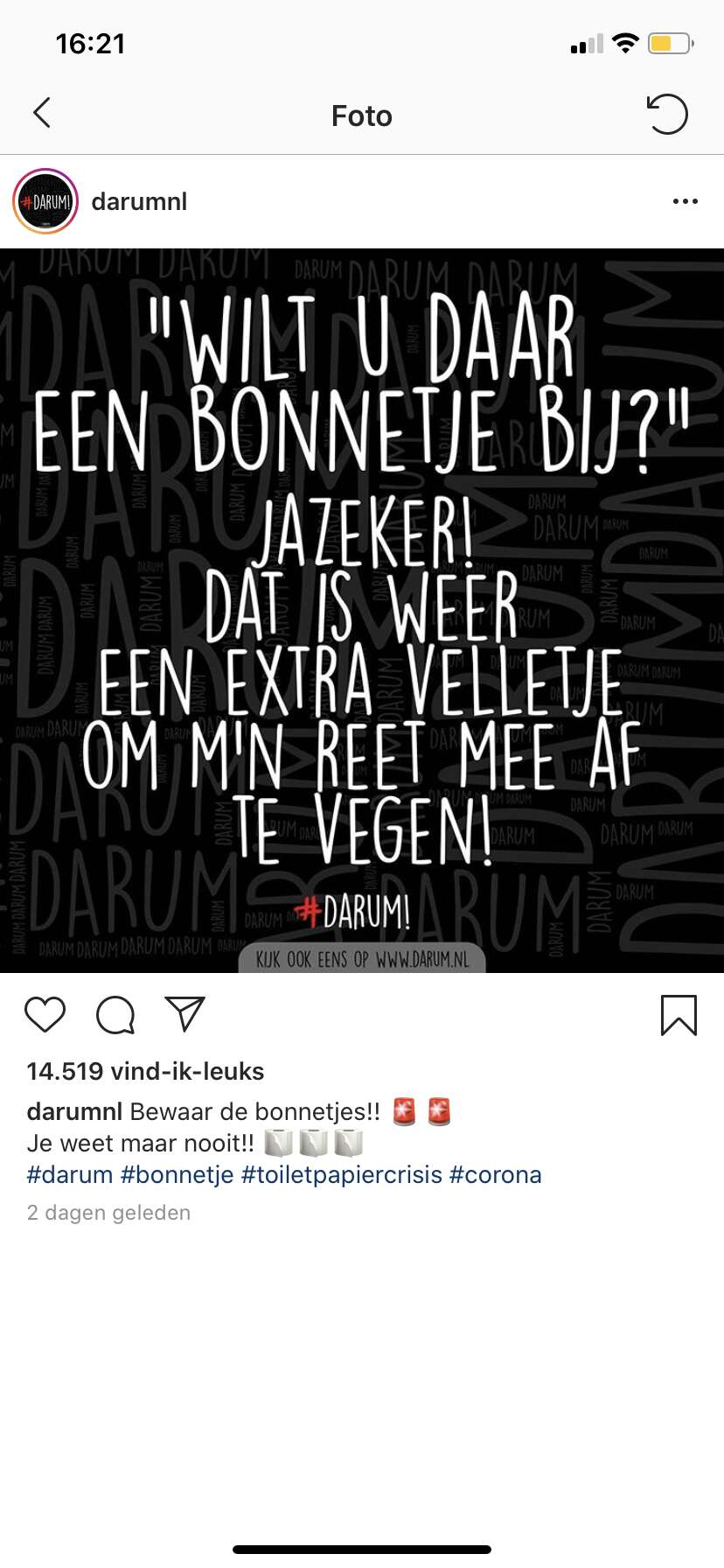The image size is (724, 1568).
Task: Open the #corona hashtag
Action: tap(496, 1174)
